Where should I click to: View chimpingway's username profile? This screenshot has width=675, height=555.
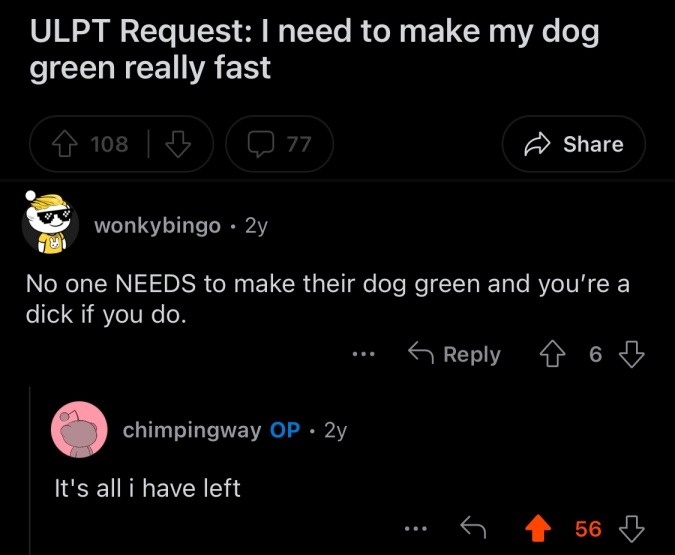pos(191,430)
